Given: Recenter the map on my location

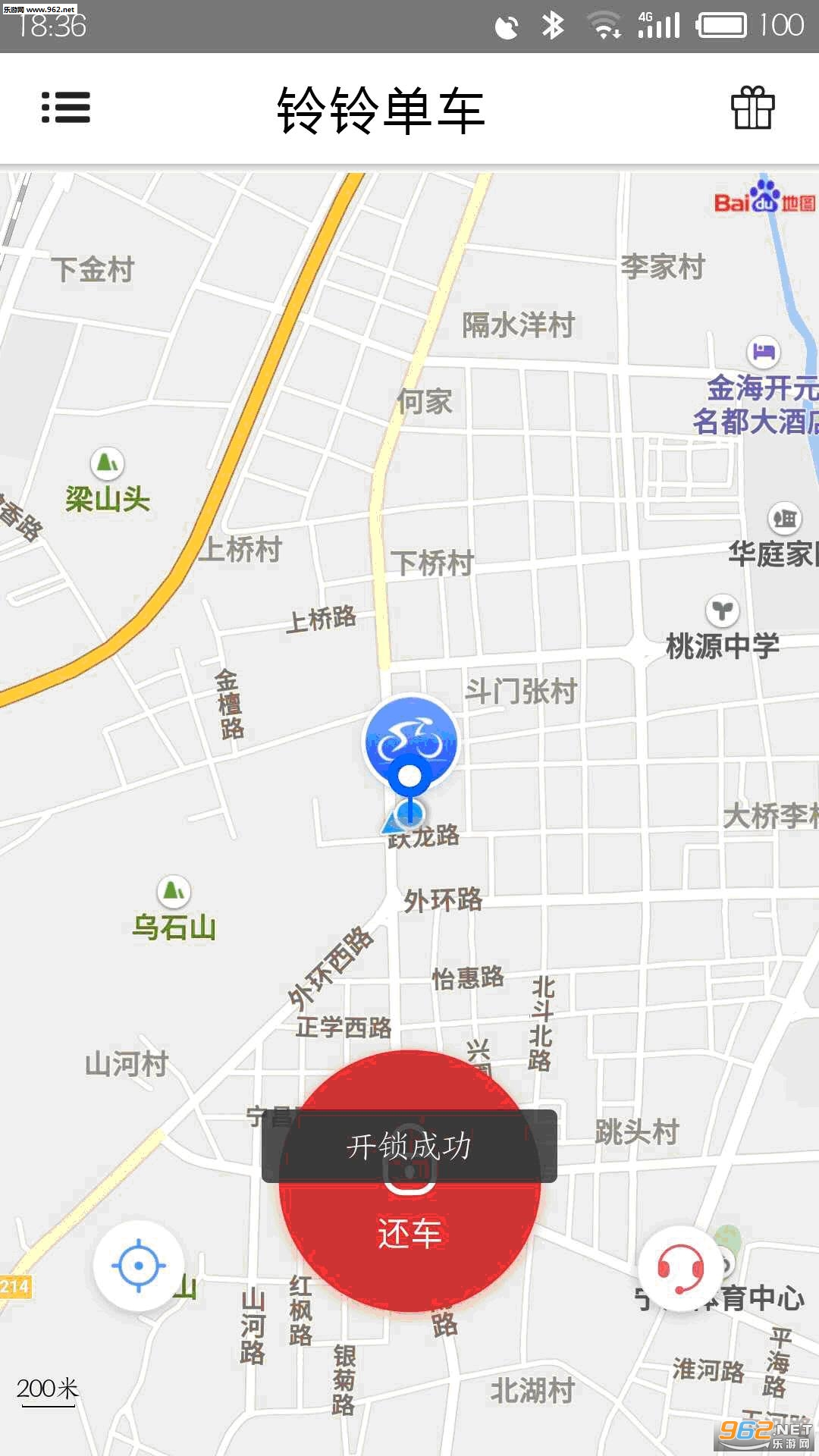Looking at the screenshot, I should (x=139, y=1266).
